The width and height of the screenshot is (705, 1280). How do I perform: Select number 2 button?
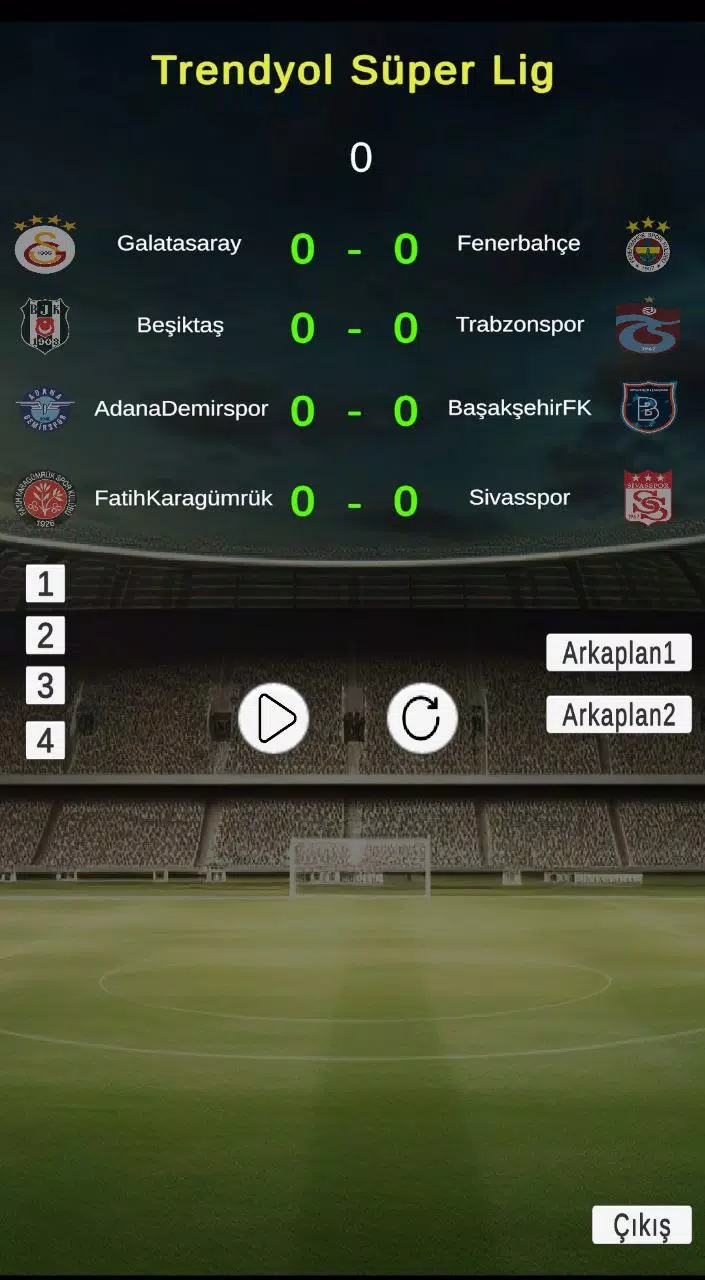(45, 635)
